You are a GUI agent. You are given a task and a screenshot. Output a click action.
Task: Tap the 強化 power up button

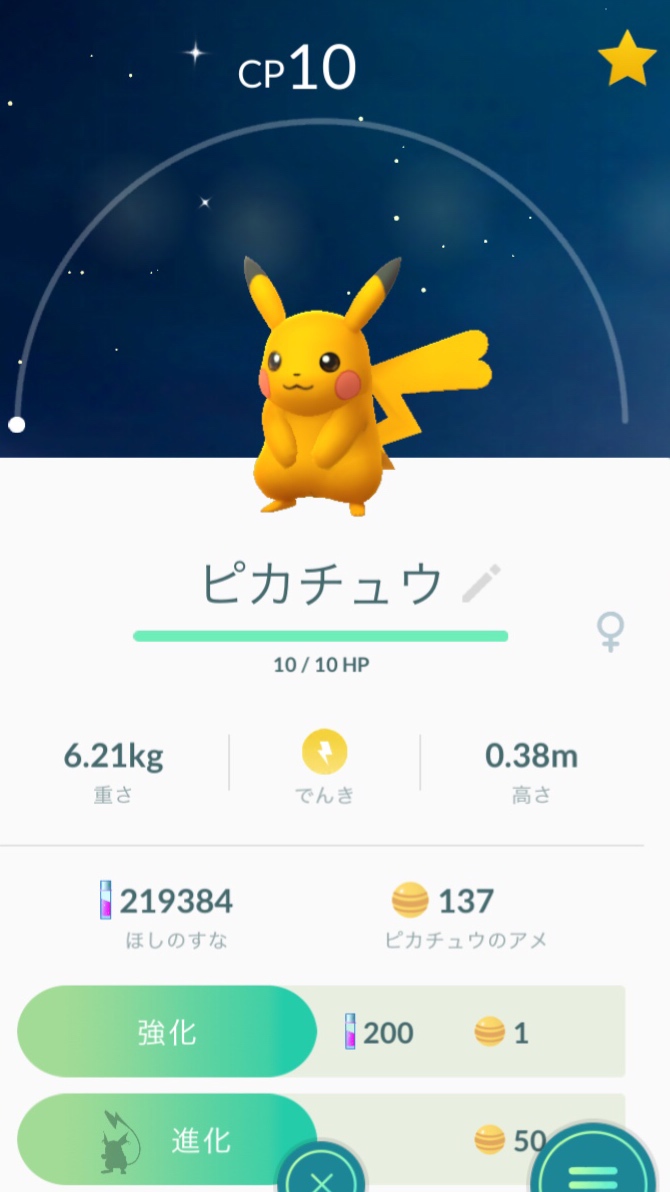[167, 1032]
